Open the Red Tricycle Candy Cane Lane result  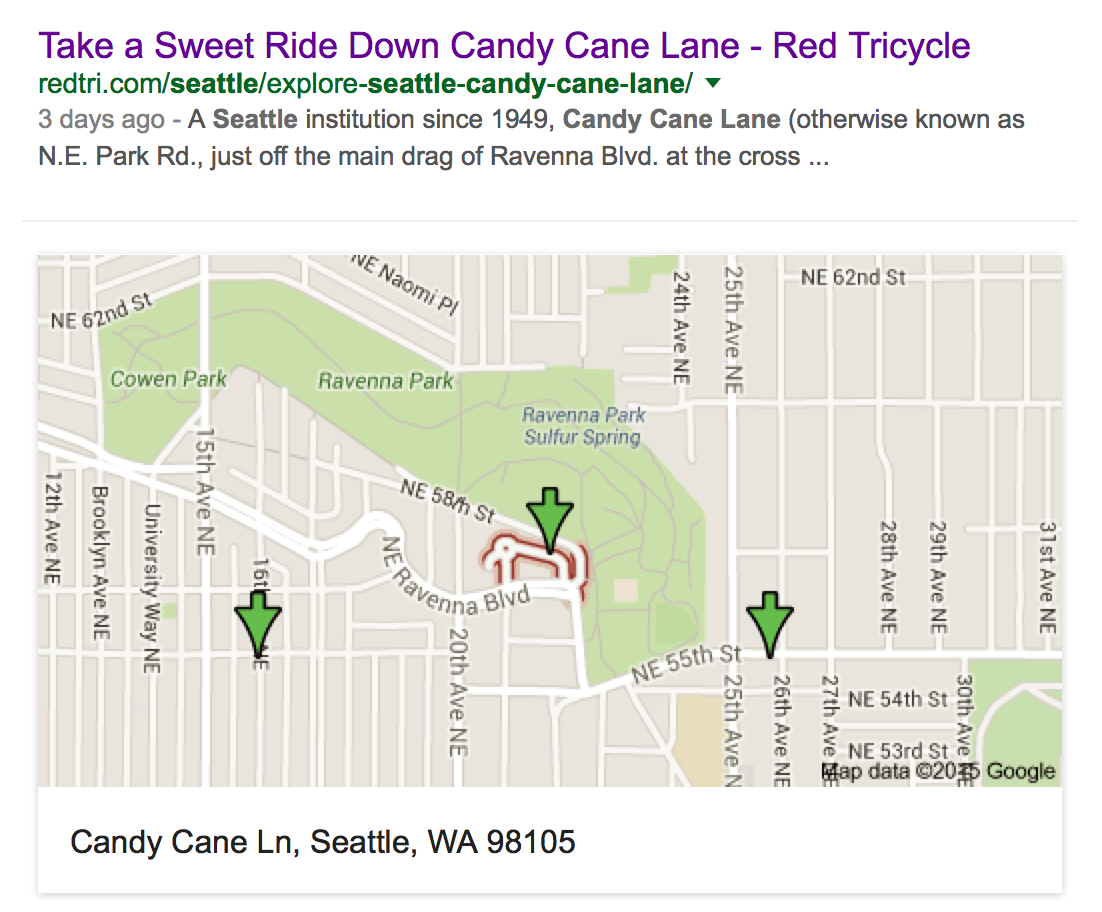tap(504, 46)
